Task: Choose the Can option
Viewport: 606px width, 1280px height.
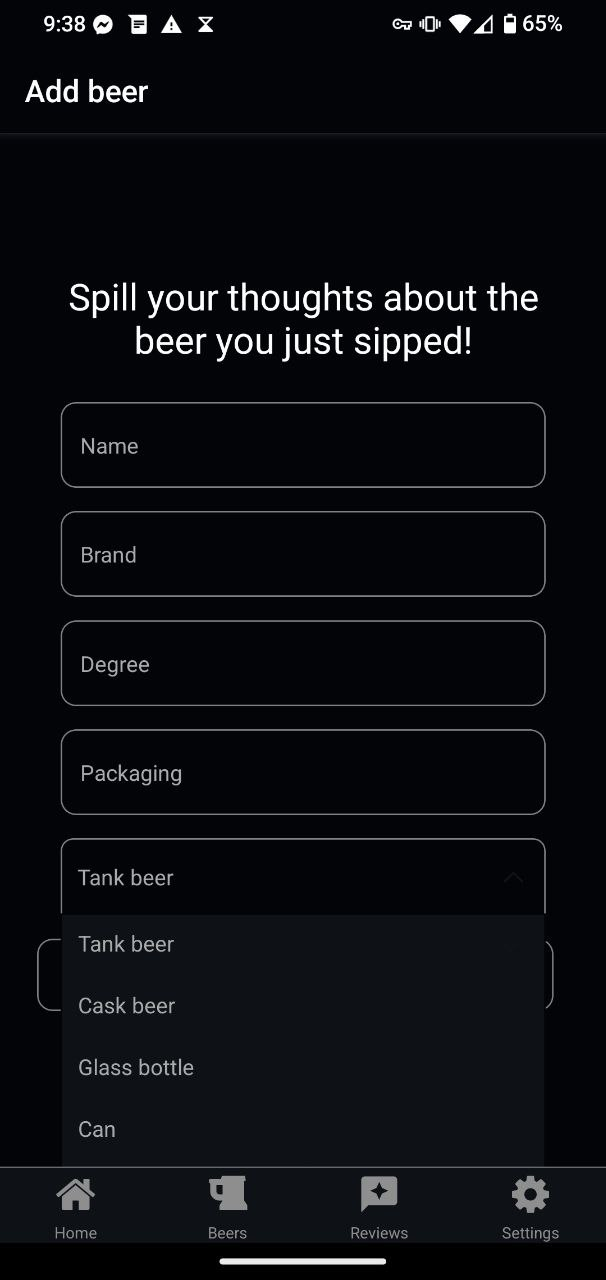Action: pos(302,1130)
